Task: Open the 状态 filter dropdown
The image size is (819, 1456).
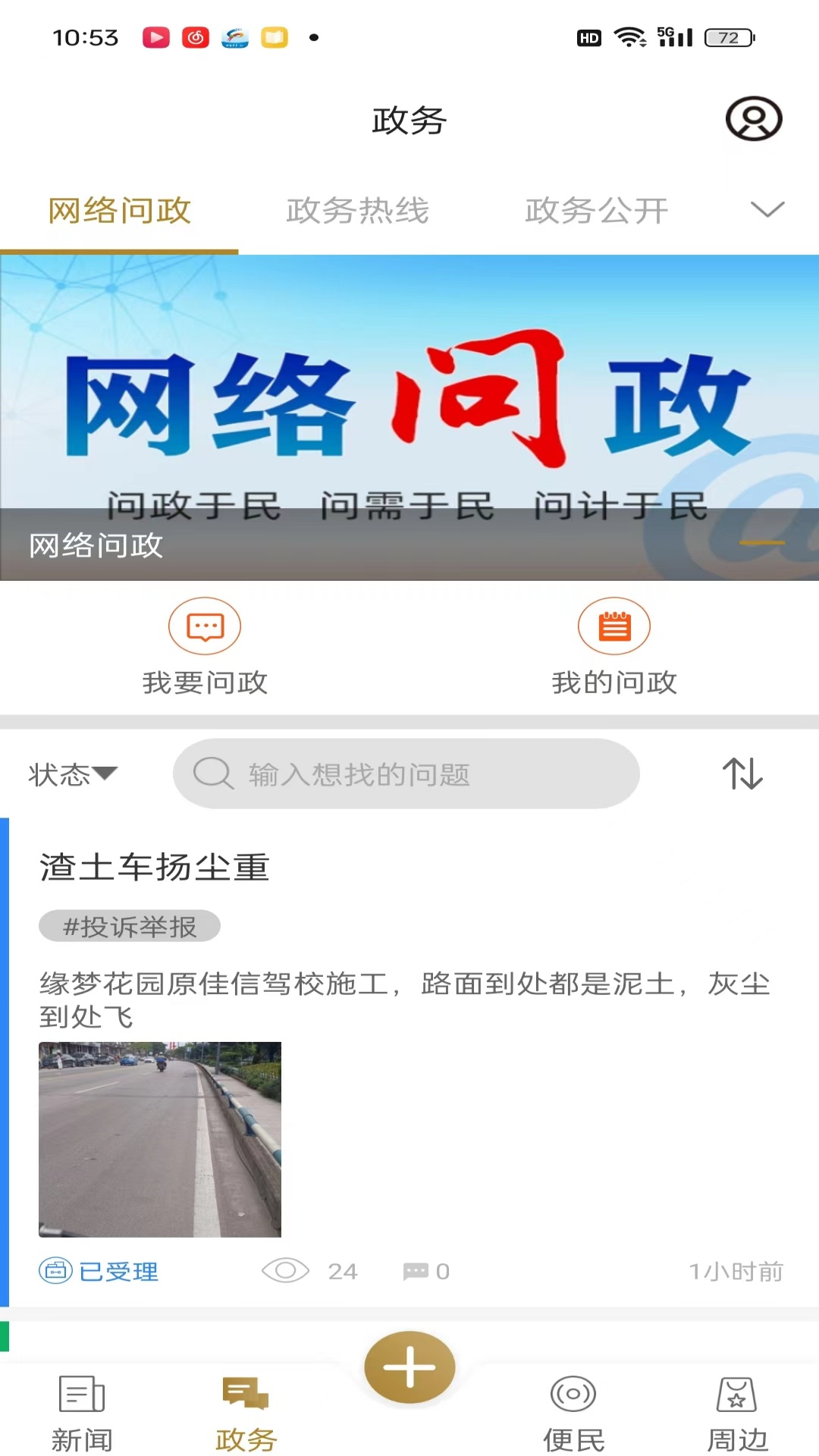Action: pos(72,773)
